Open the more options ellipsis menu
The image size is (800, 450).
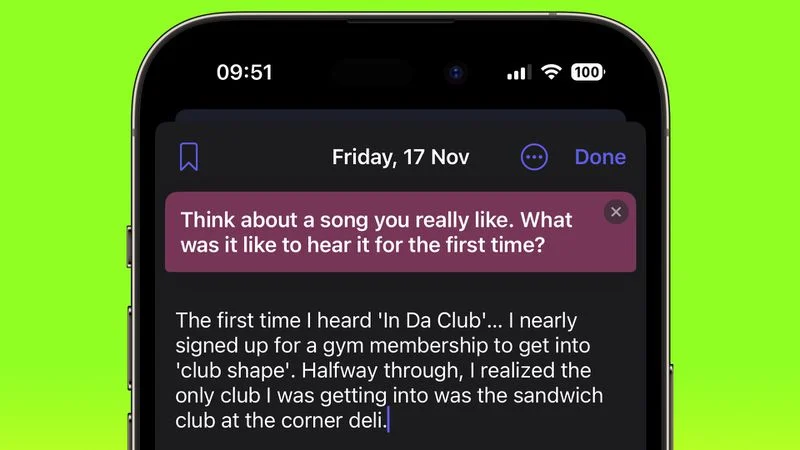tap(535, 157)
